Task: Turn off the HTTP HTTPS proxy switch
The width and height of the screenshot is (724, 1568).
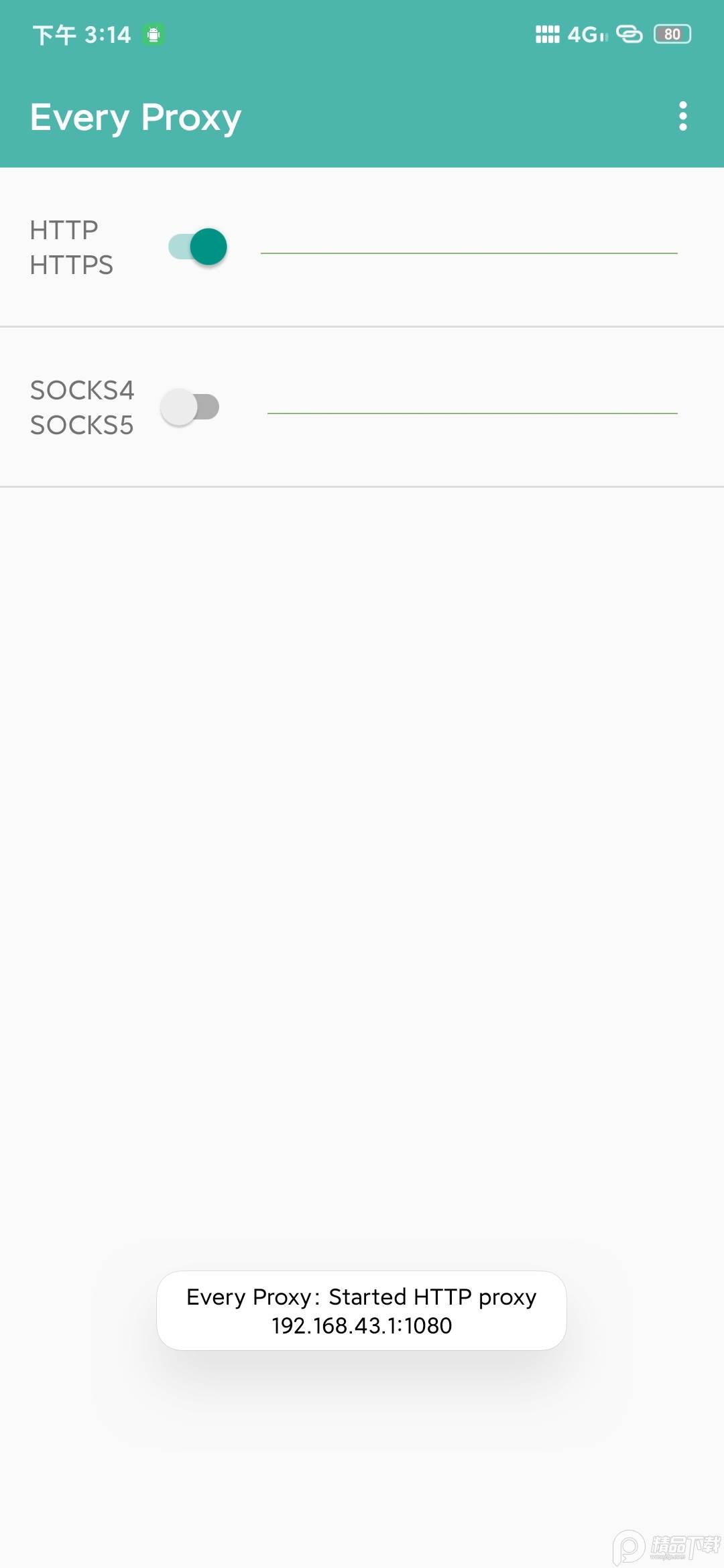Action: 198,247
